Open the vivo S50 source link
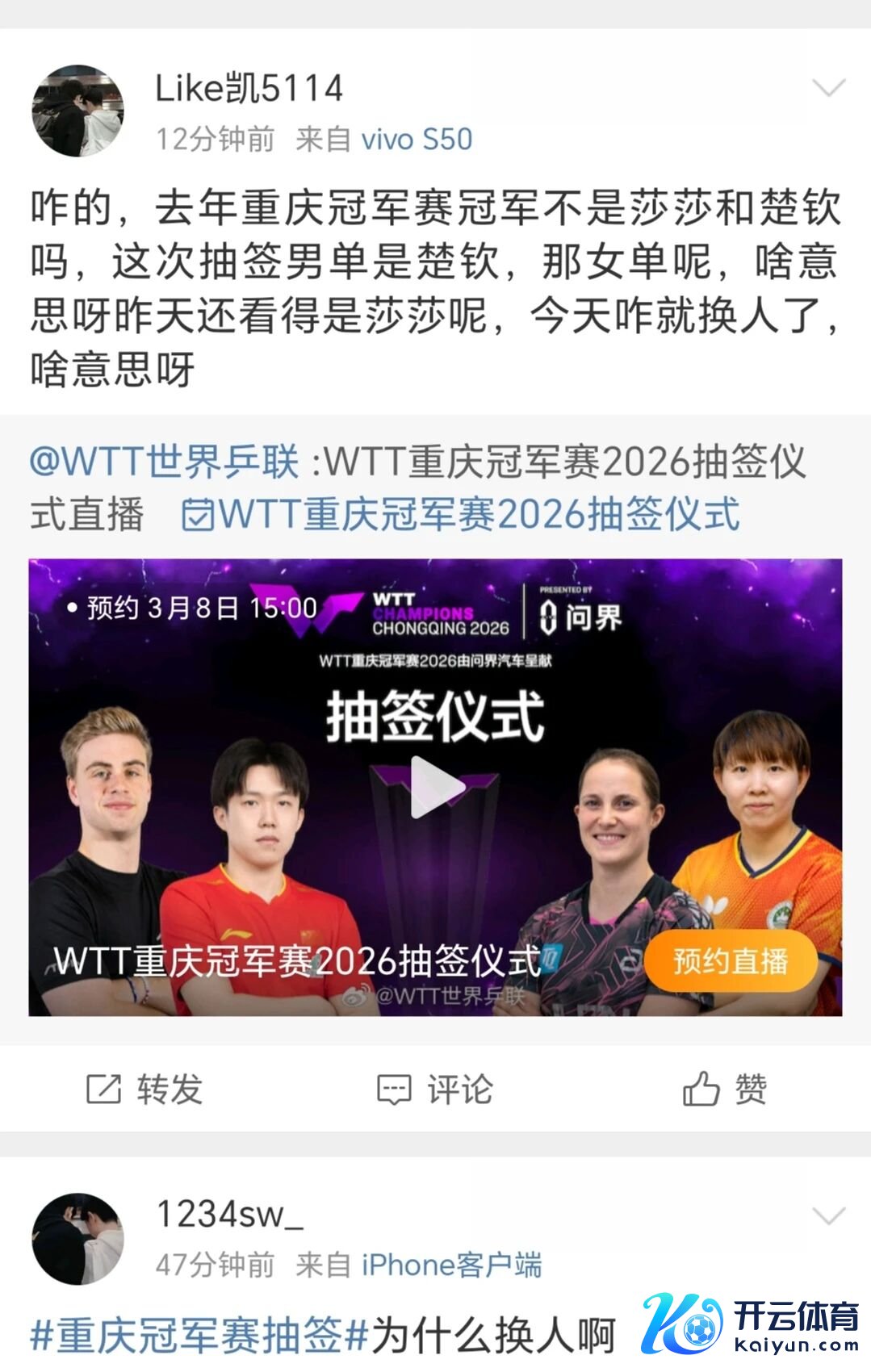The image size is (871, 1372). pyautogui.click(x=417, y=140)
